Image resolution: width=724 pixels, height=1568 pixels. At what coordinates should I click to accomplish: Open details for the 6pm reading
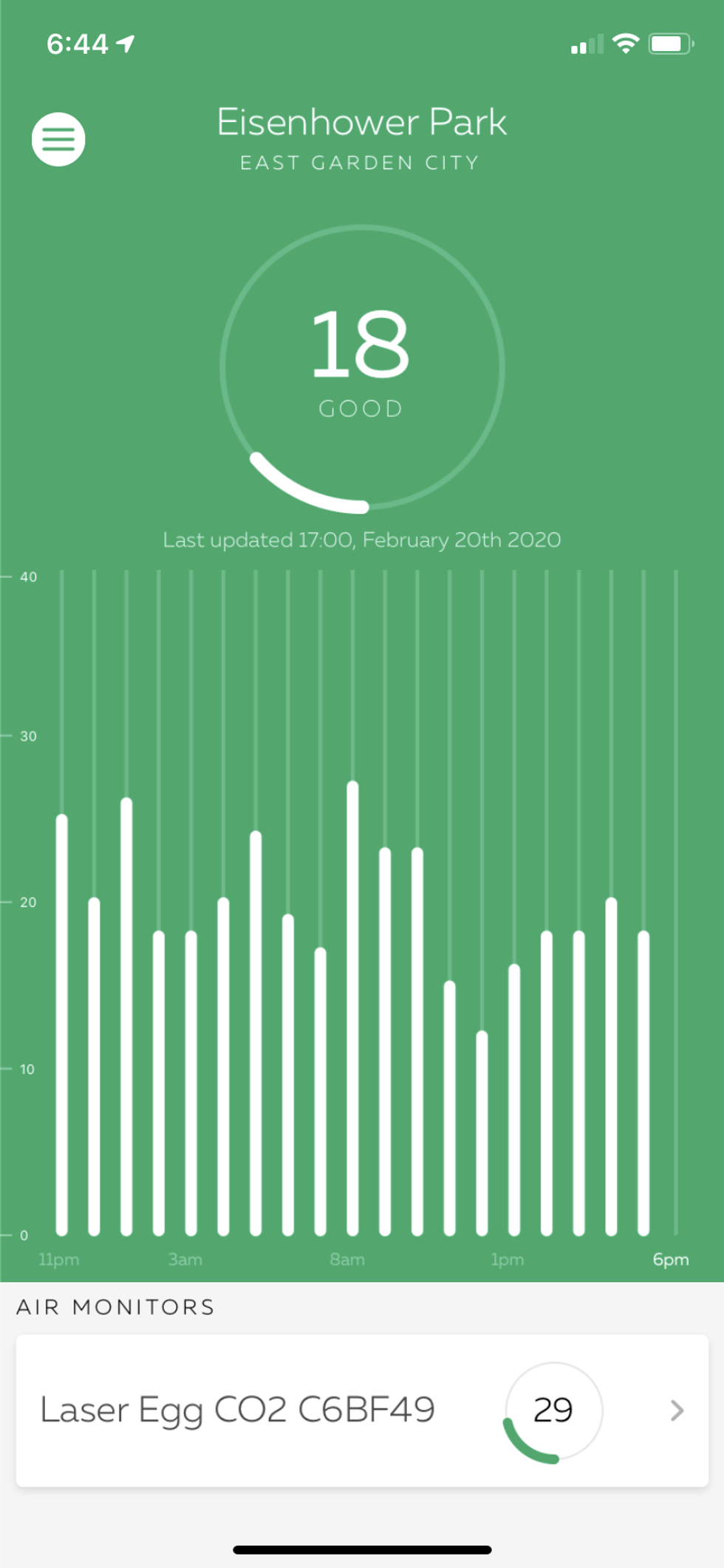point(642,1072)
